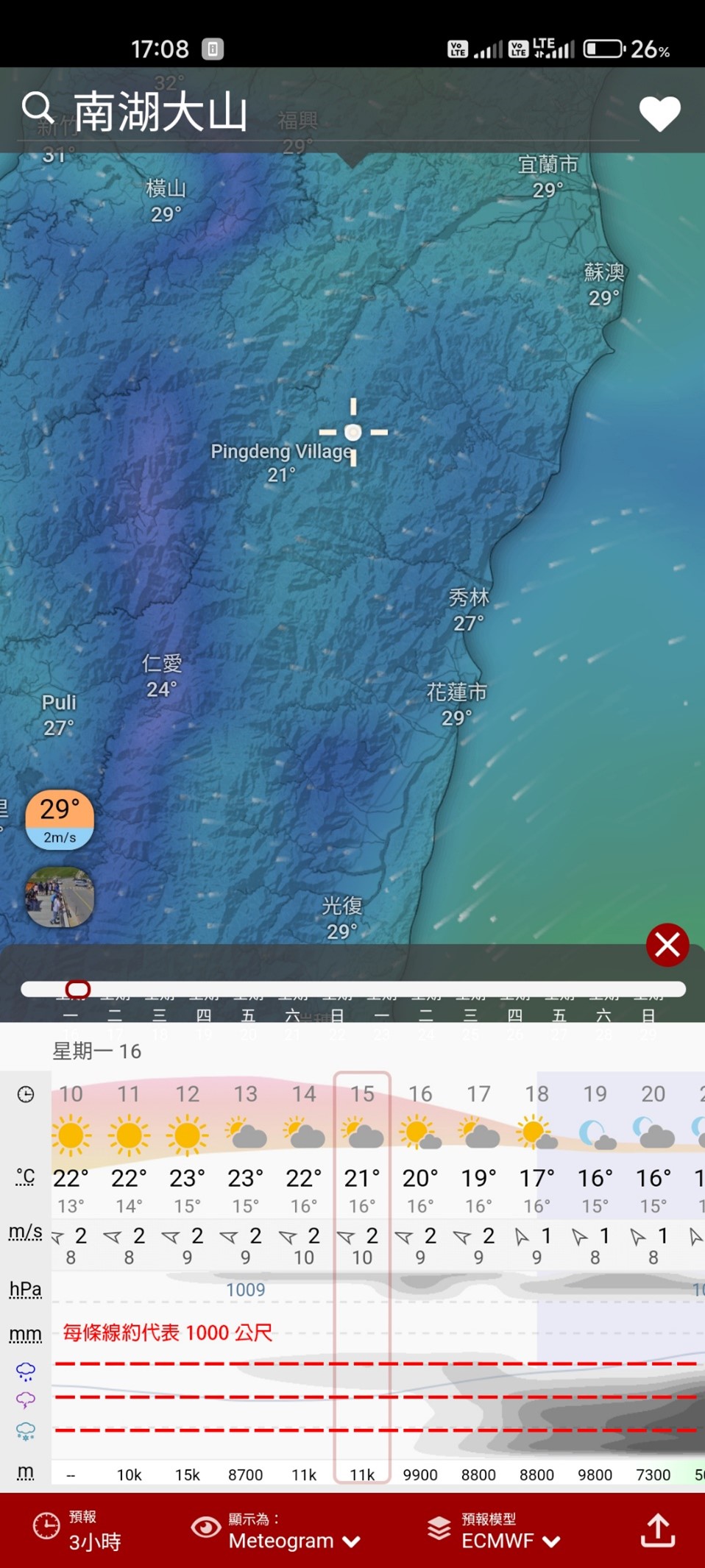Expand the 顯示為 Meteogram dropdown
The height and width of the screenshot is (1568, 705).
click(277, 1530)
